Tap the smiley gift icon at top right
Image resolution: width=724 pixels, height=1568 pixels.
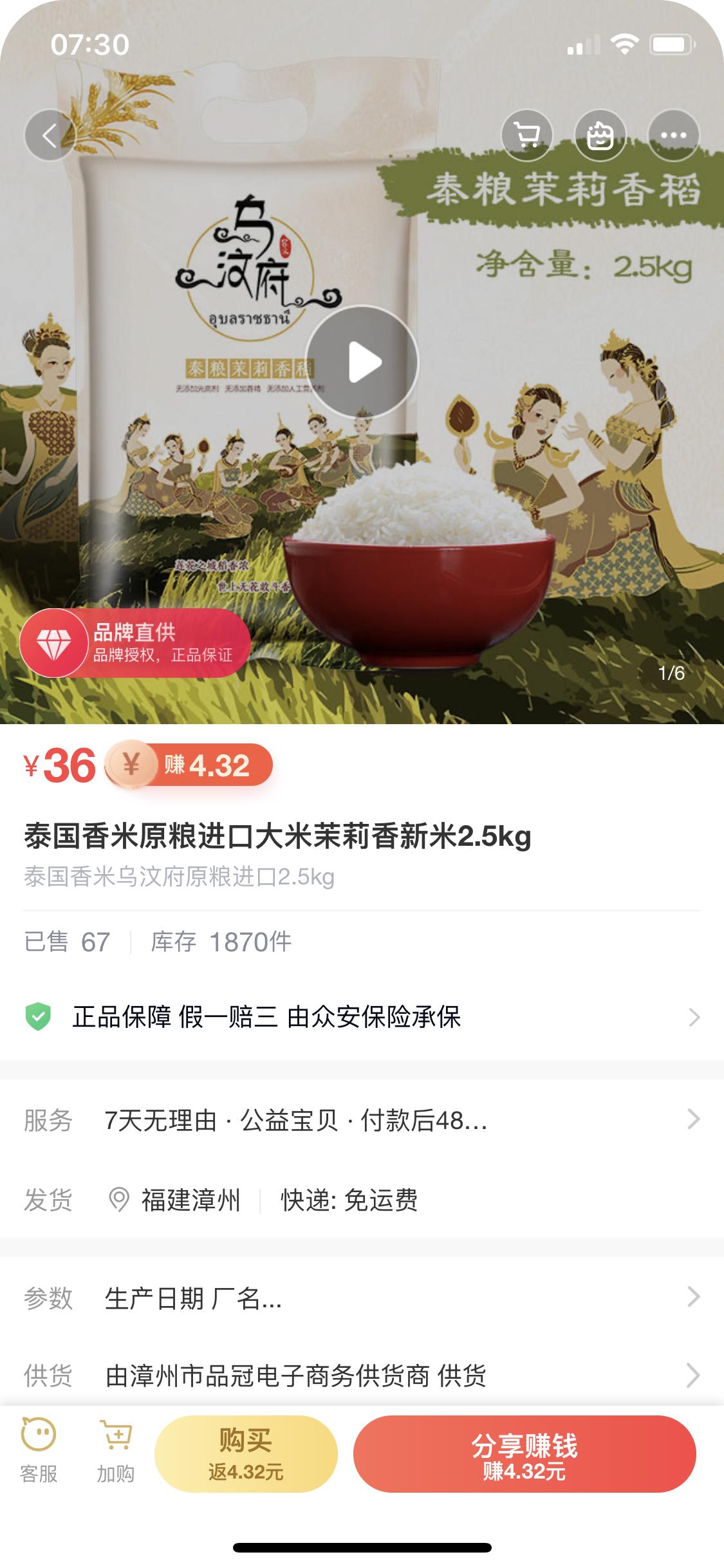coord(600,136)
